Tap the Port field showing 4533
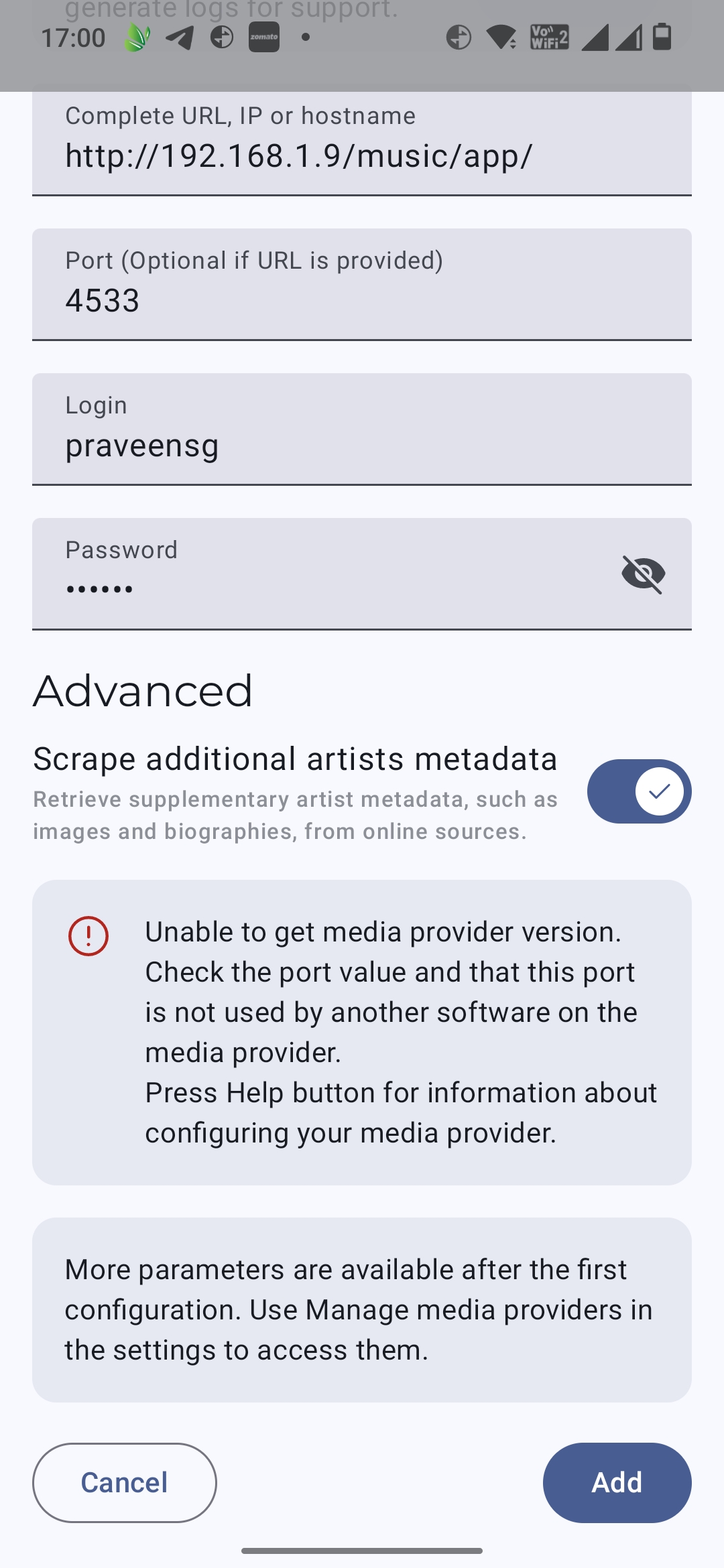The width and height of the screenshot is (724, 1568). click(x=362, y=285)
